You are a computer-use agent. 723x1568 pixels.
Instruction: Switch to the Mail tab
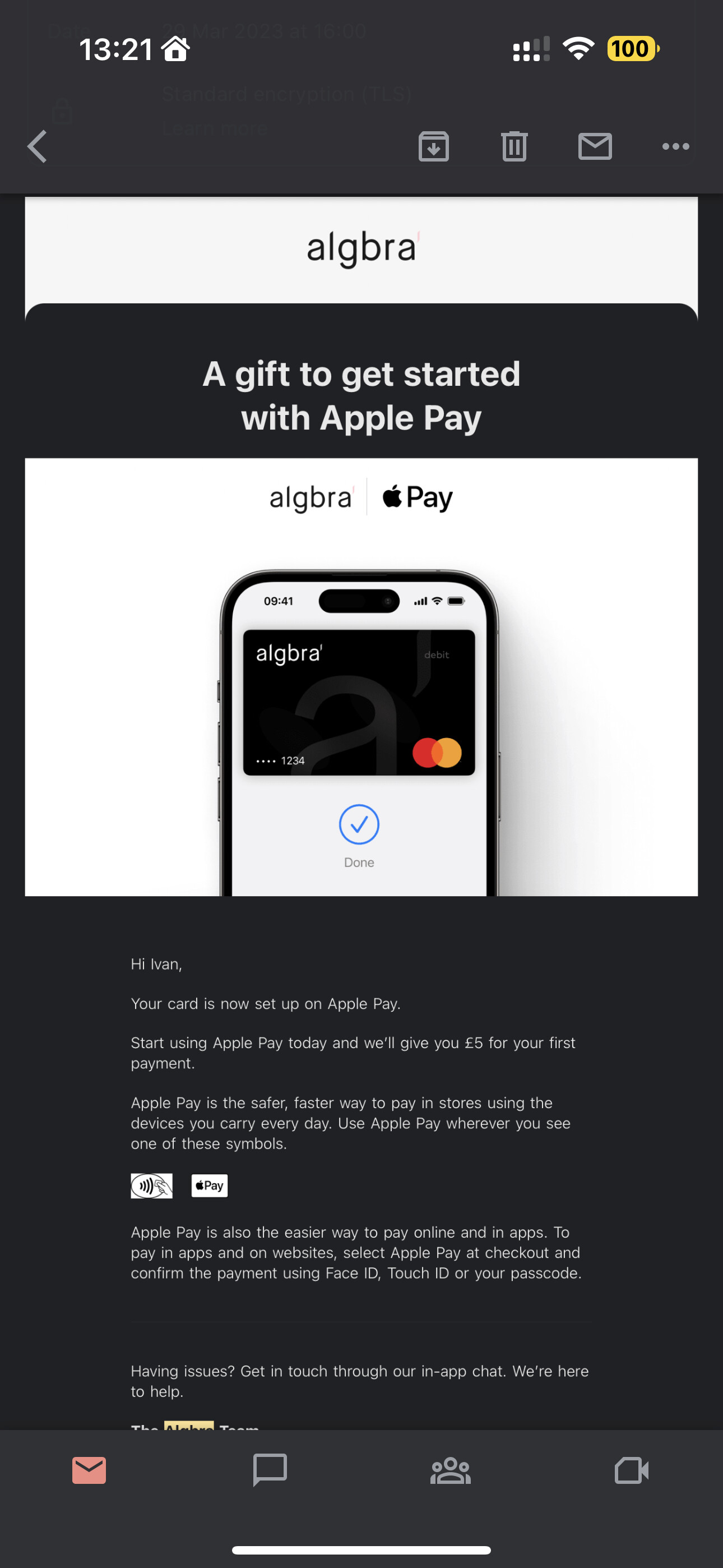pos(89,1470)
